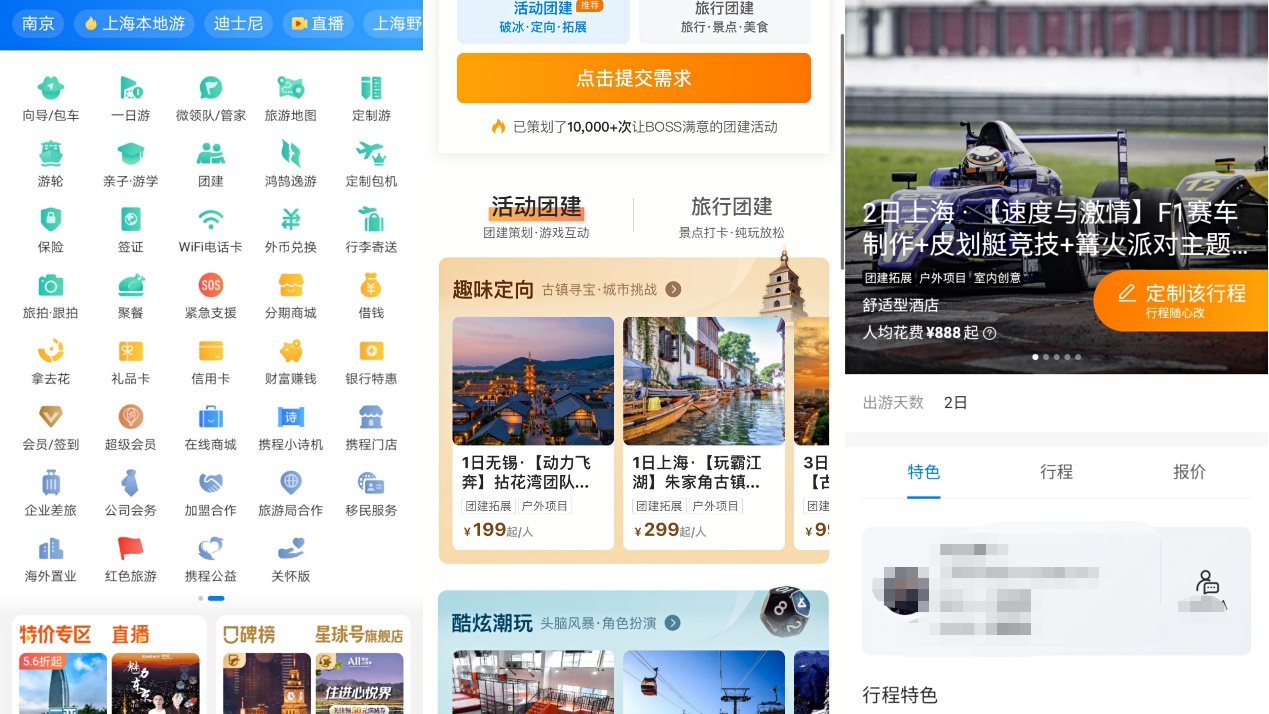Select the 活动团建 tab
The height and width of the screenshot is (714, 1269).
[536, 216]
